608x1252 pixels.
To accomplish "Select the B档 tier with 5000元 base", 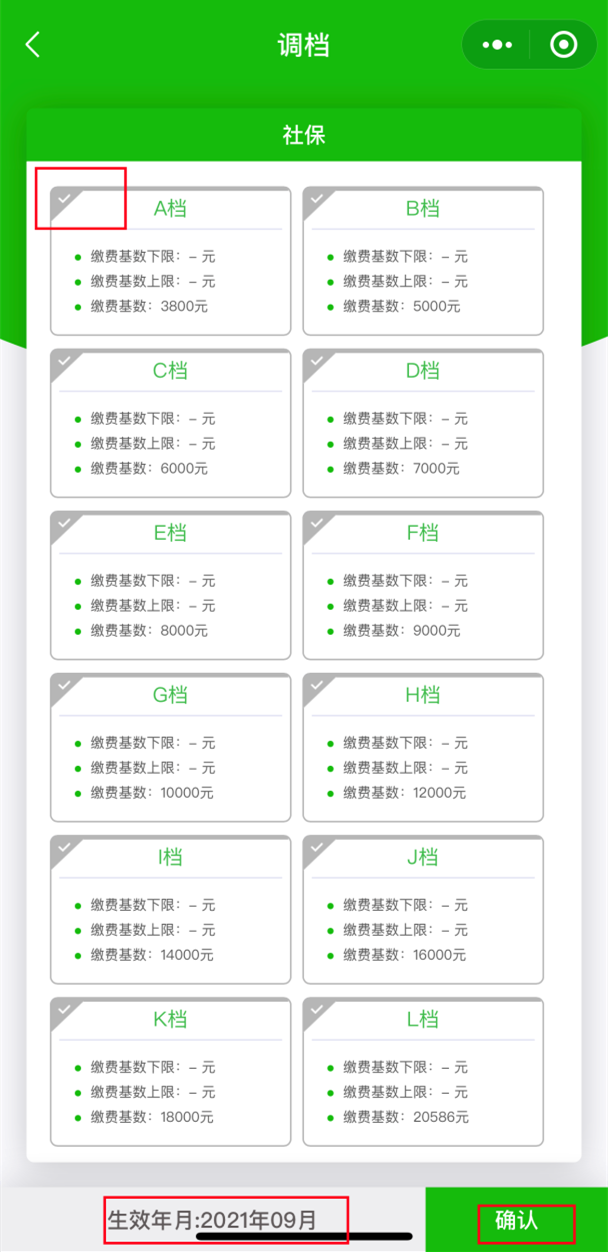I will (x=423, y=261).
